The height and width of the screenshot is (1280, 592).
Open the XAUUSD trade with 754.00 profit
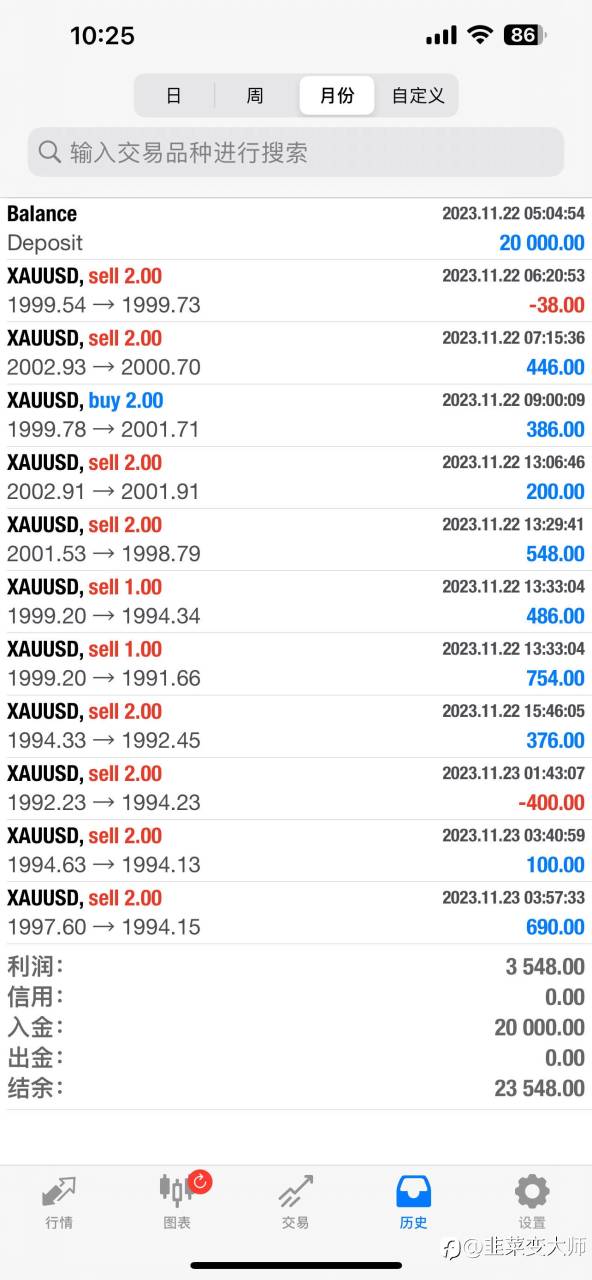click(x=296, y=664)
